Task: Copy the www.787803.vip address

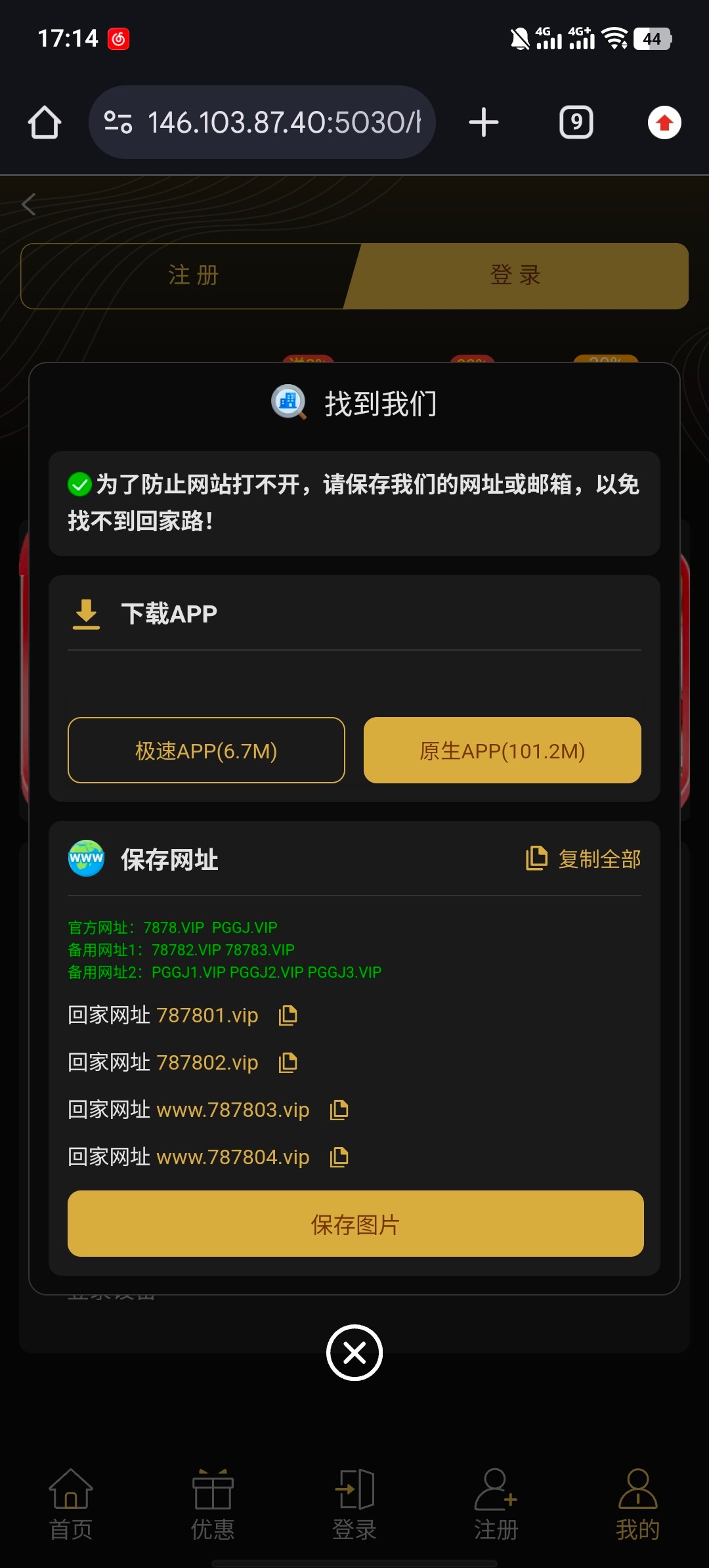Action: pos(339,1110)
